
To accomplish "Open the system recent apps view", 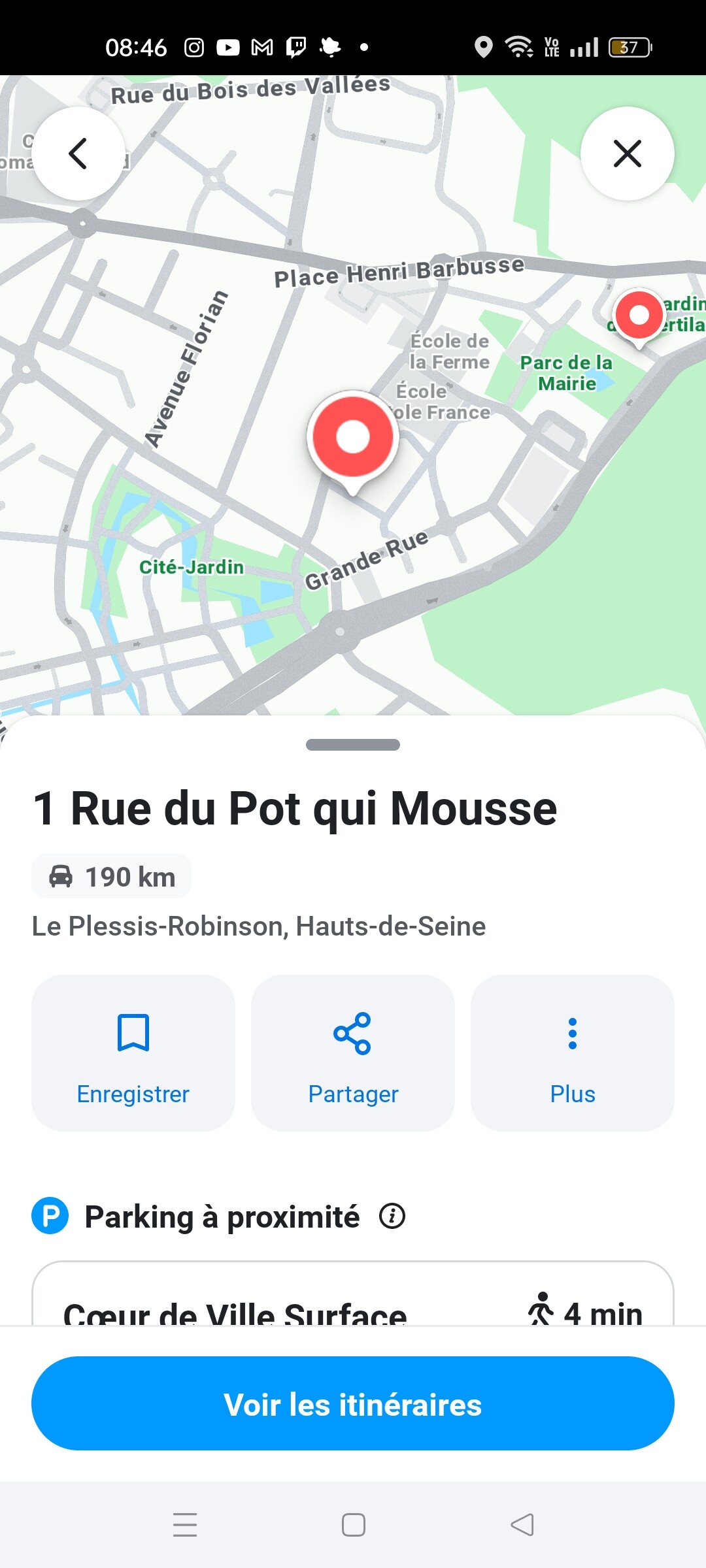I will pyautogui.click(x=185, y=1525).
